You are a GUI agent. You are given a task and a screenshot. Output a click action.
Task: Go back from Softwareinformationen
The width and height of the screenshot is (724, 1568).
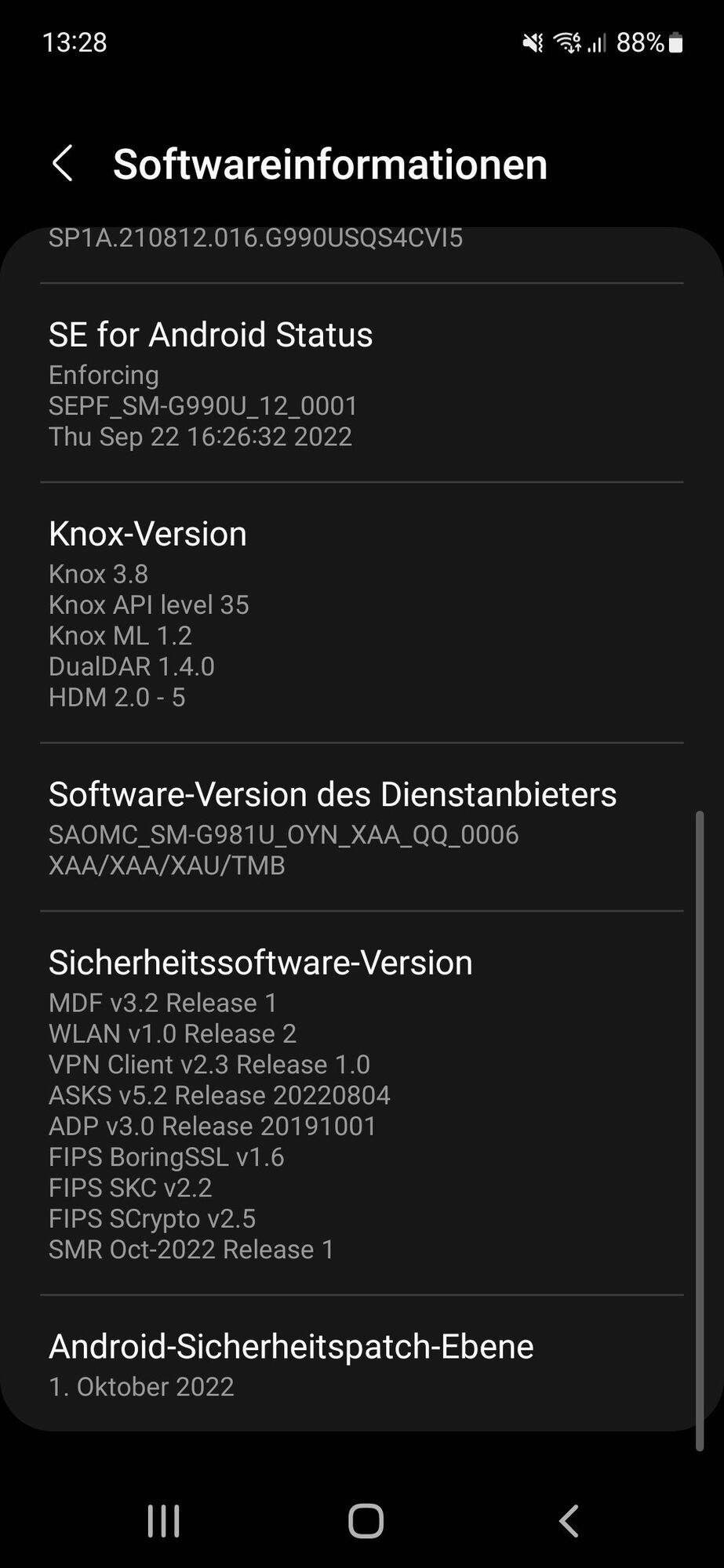tap(63, 164)
